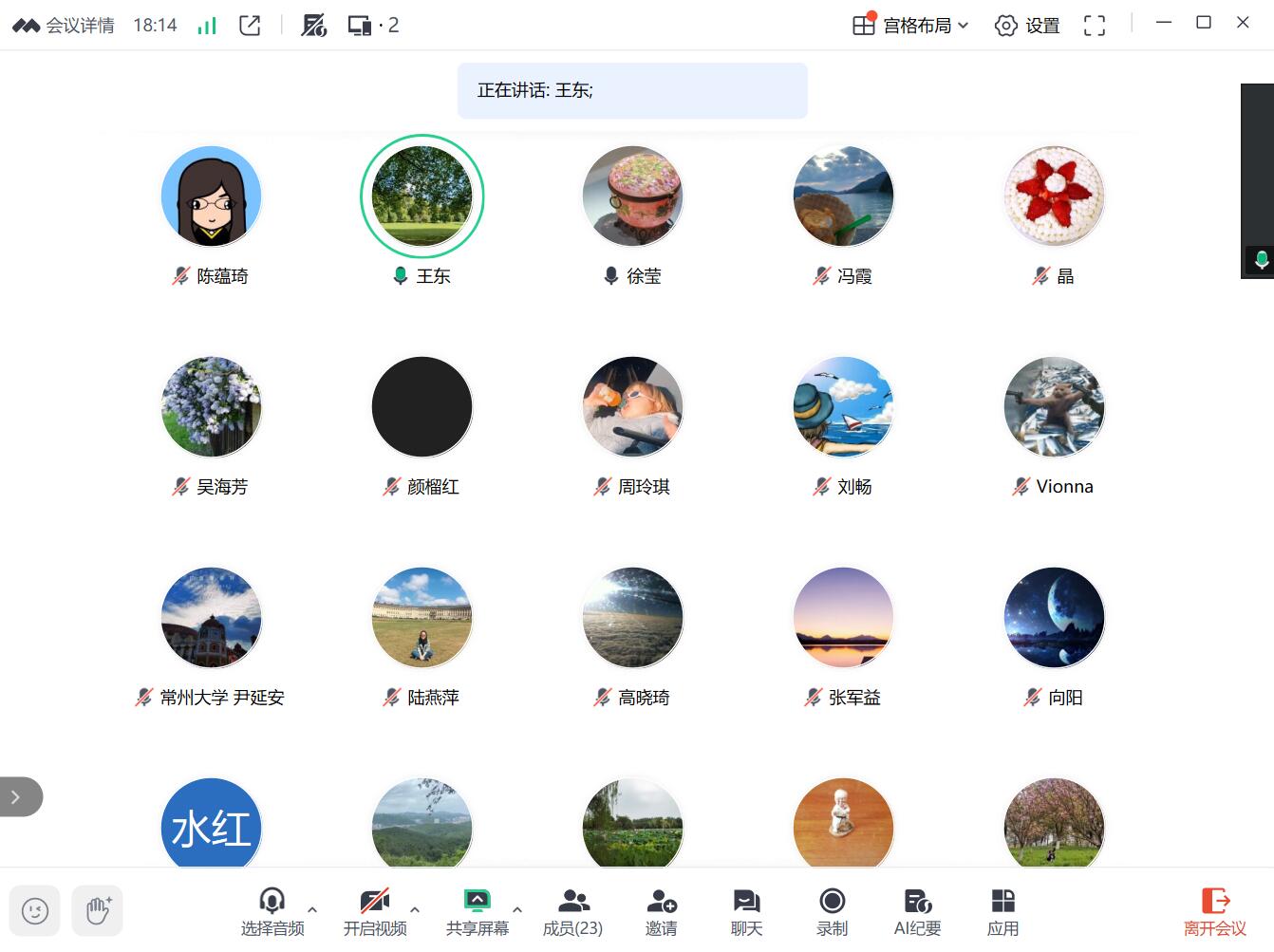Open AI纪要 meeting notes
Viewport: 1274px width, 952px height.
pyautogui.click(x=917, y=911)
